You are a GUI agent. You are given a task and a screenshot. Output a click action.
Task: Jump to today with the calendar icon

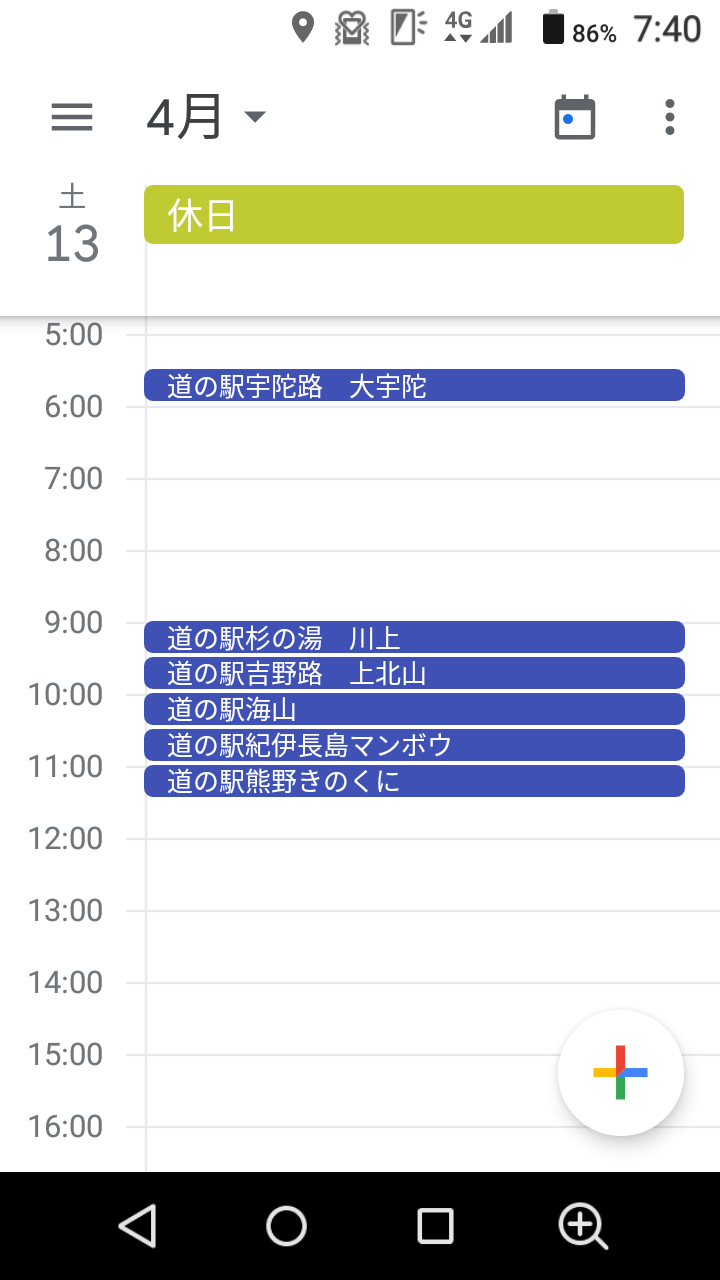coord(575,118)
